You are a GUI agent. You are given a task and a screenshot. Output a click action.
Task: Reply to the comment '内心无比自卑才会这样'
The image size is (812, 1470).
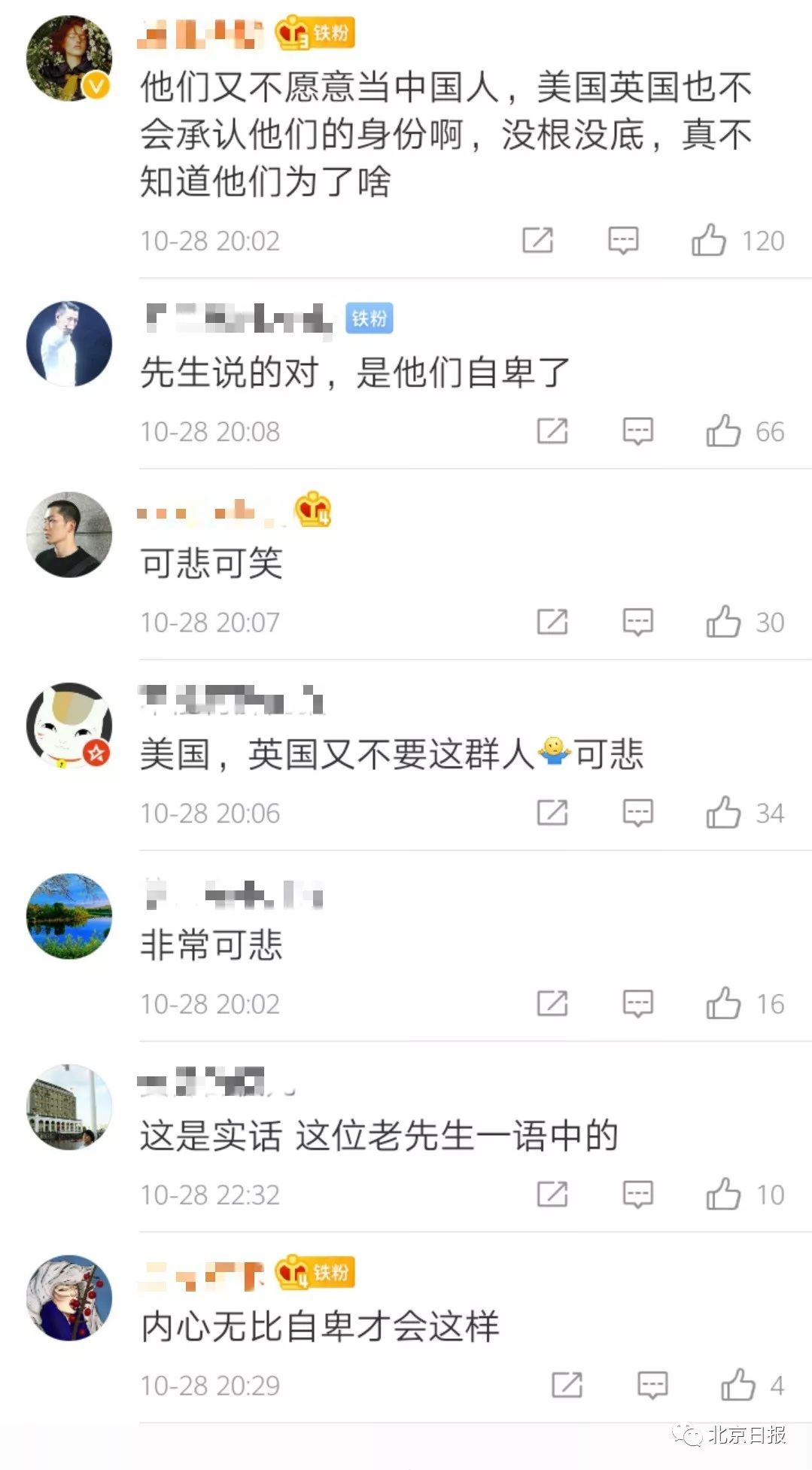(x=652, y=1385)
